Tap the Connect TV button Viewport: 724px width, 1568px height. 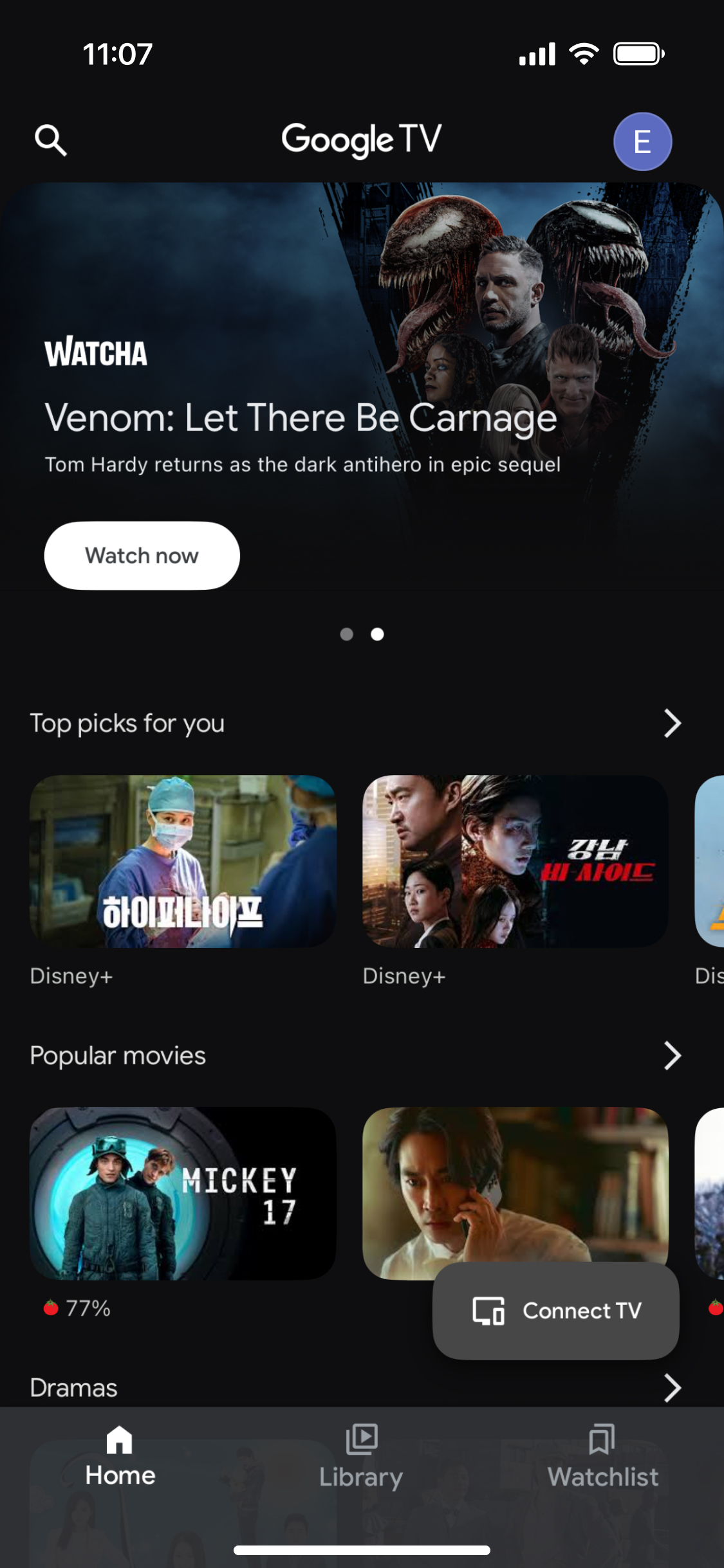pyautogui.click(x=556, y=1311)
